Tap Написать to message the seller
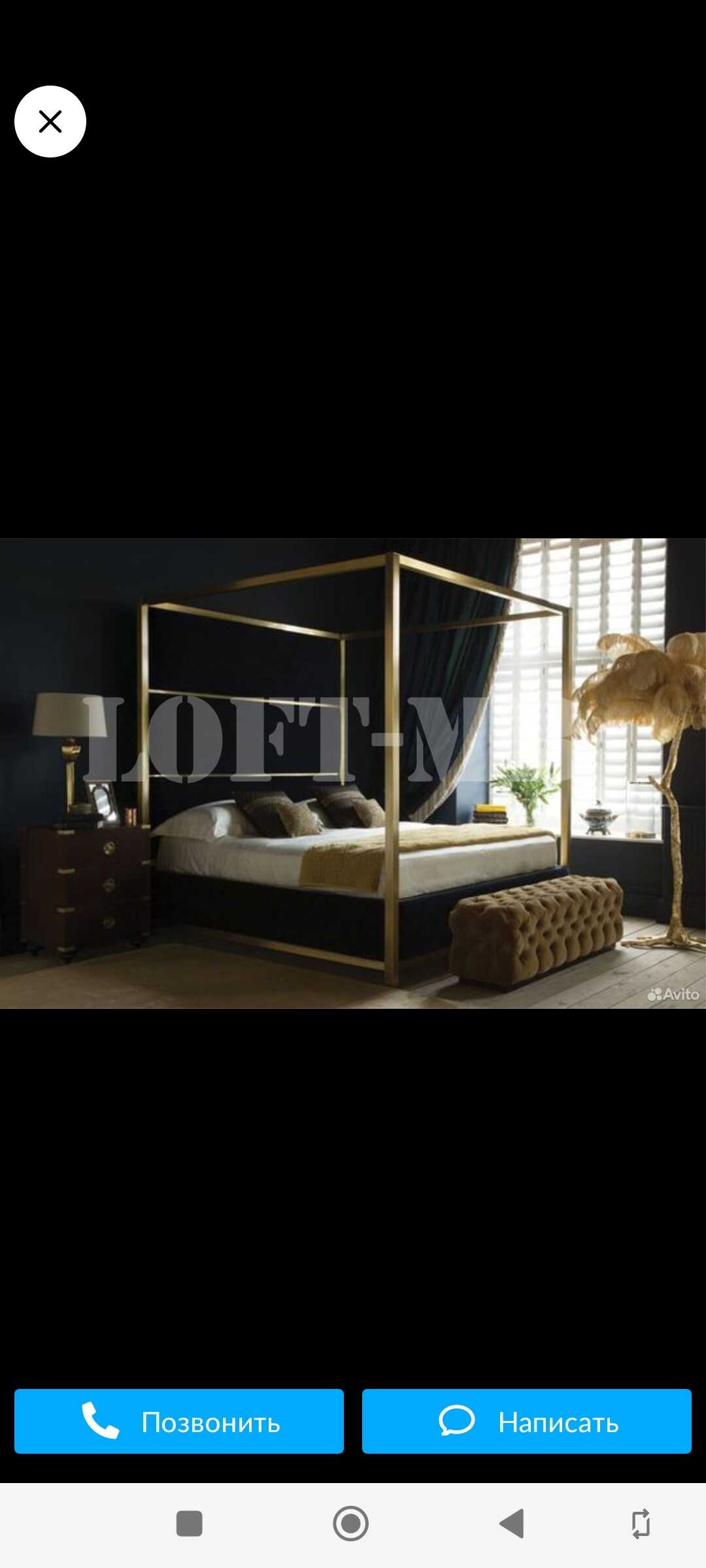 click(527, 1421)
